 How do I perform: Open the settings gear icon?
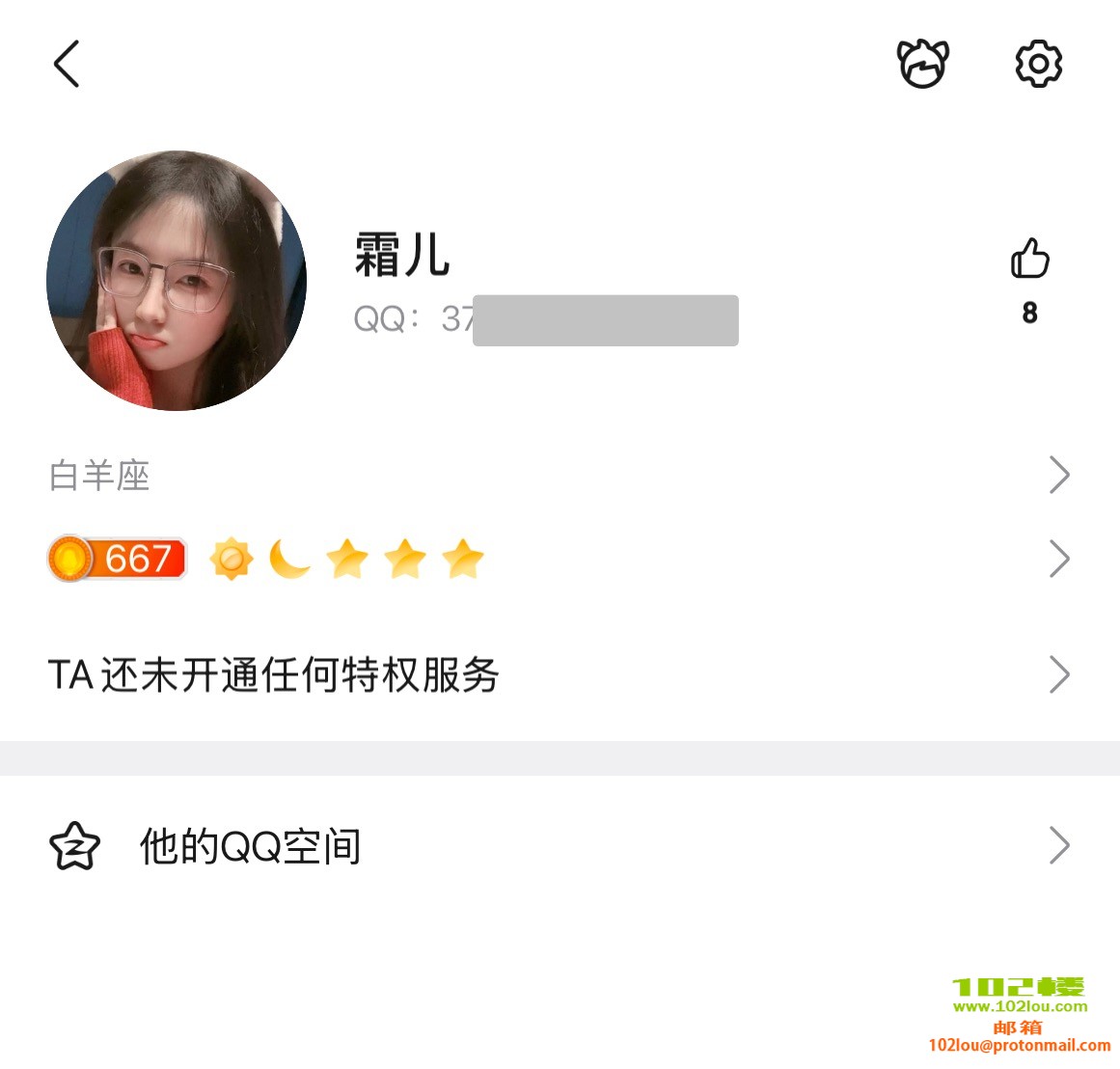tap(1038, 65)
